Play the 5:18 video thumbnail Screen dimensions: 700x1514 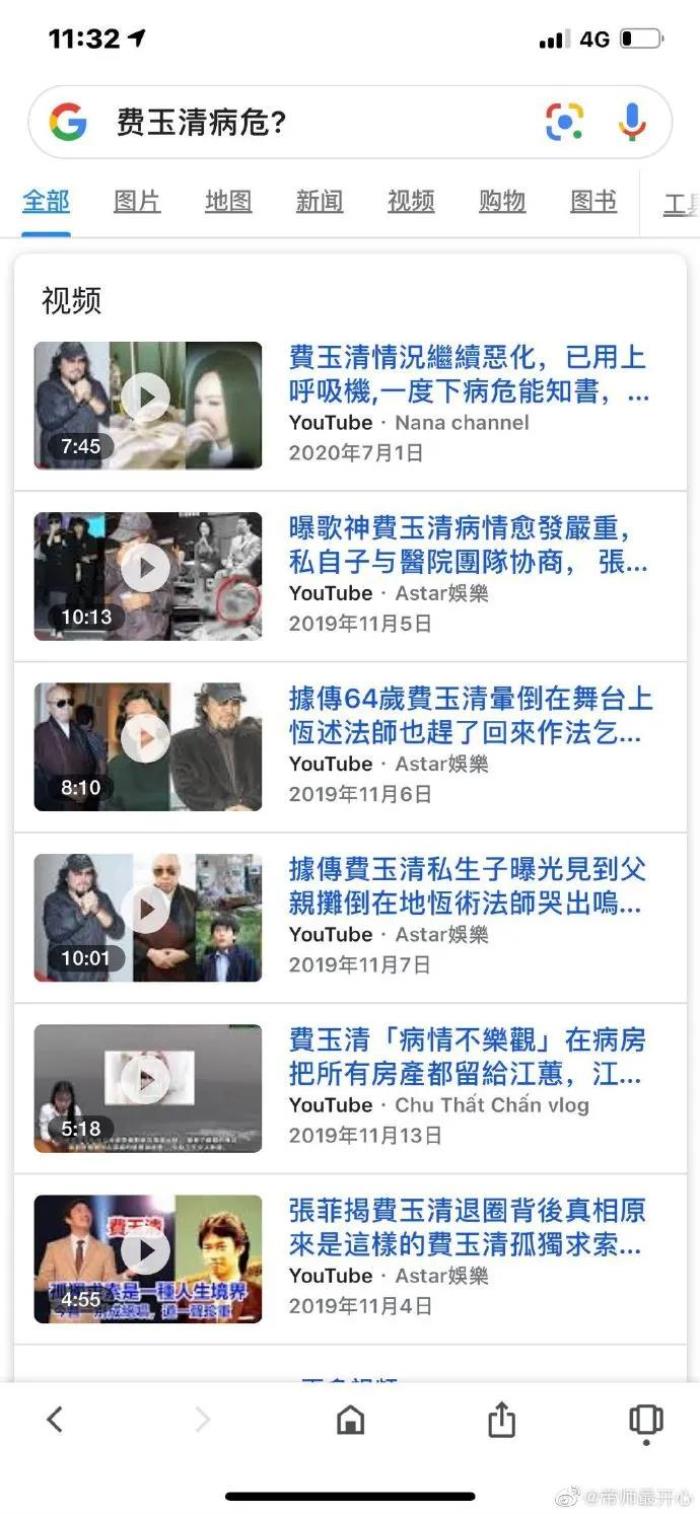[148, 1088]
